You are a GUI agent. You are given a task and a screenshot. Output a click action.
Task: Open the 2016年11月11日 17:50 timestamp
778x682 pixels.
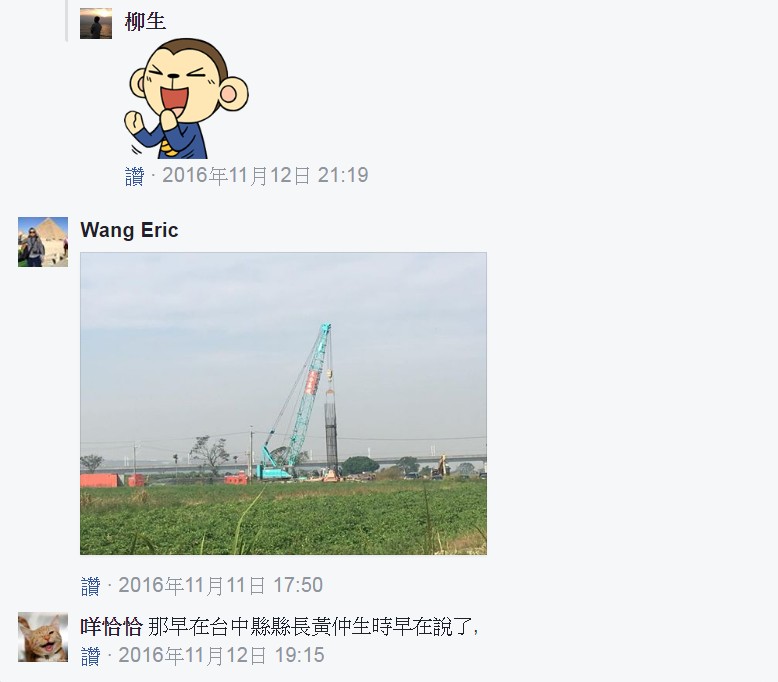(x=220, y=585)
